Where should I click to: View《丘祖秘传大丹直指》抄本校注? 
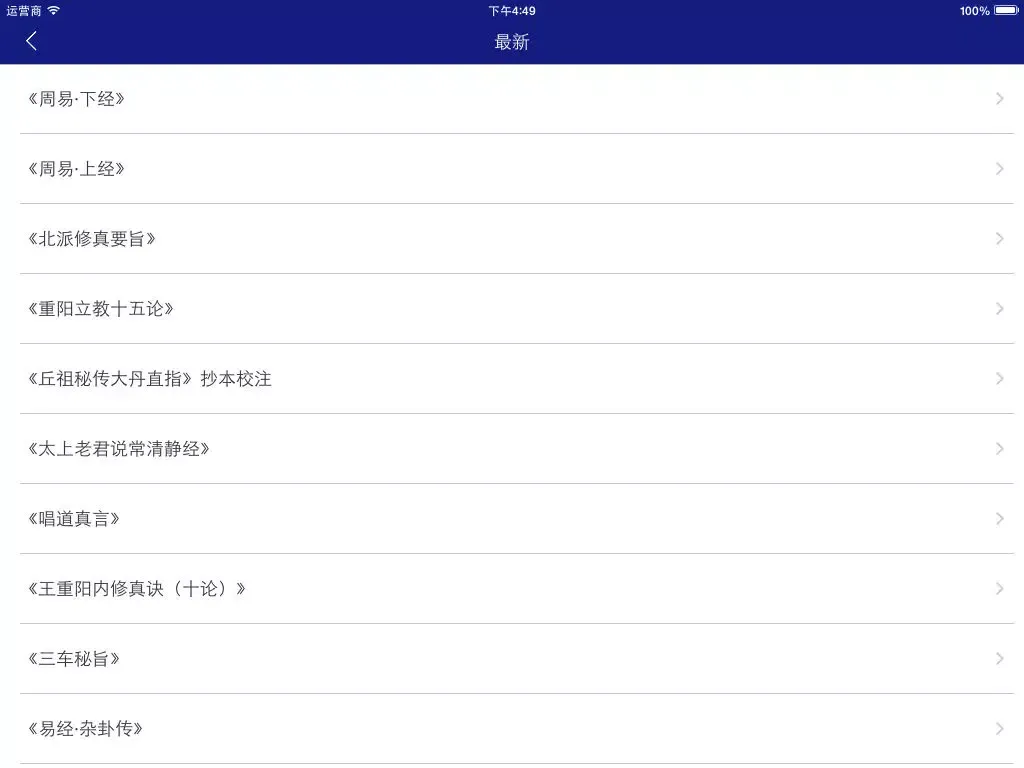pyautogui.click(x=150, y=379)
